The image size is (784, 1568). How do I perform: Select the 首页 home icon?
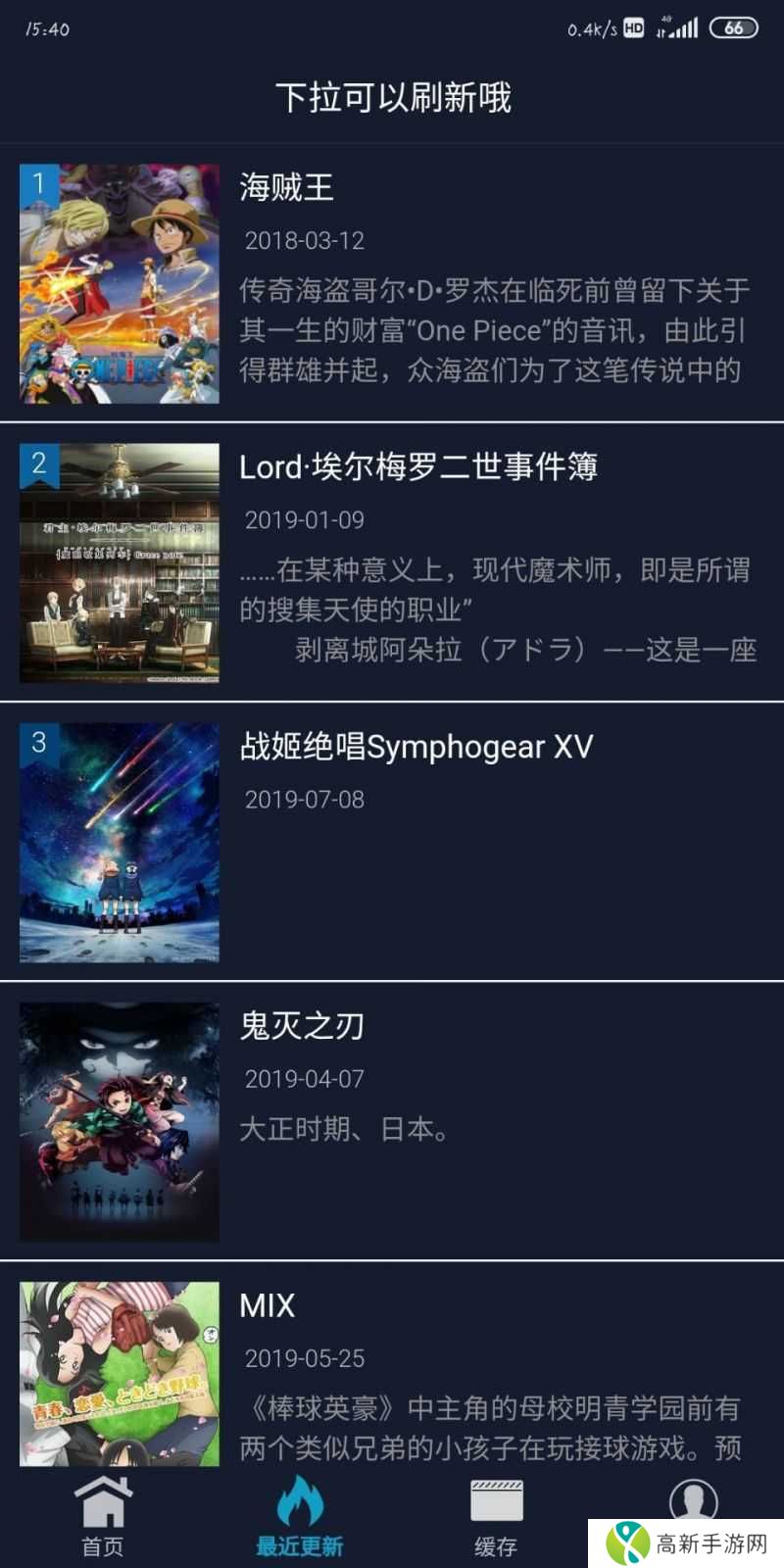(x=102, y=1501)
